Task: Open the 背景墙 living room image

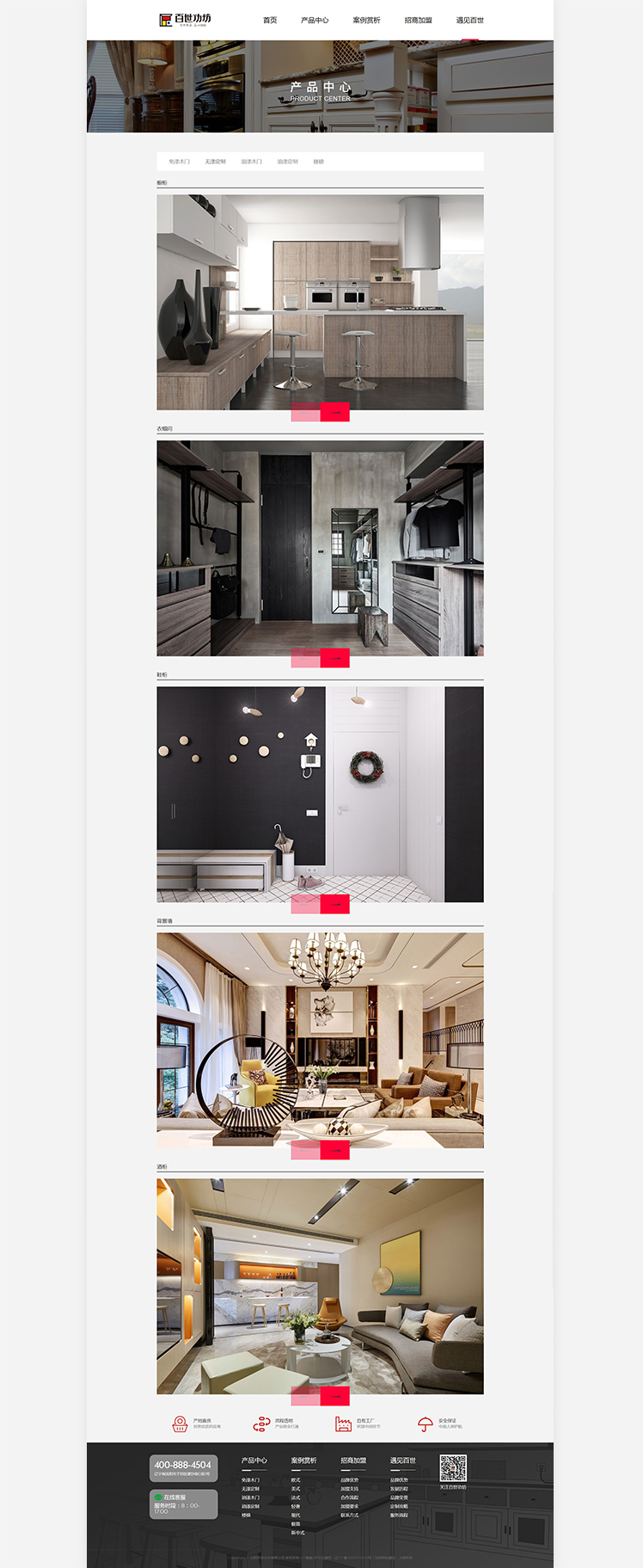Action: [x=320, y=1039]
